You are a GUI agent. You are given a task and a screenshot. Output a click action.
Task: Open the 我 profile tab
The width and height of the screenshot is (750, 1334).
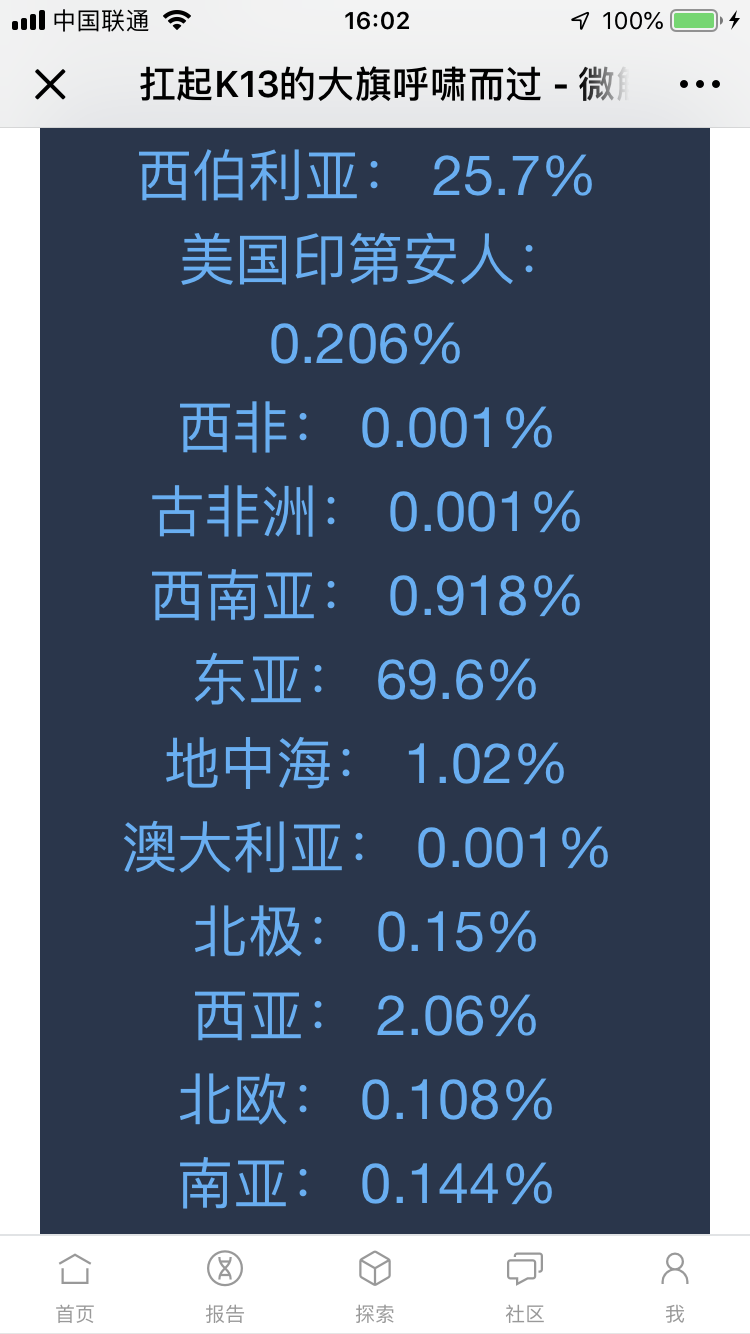675,1286
